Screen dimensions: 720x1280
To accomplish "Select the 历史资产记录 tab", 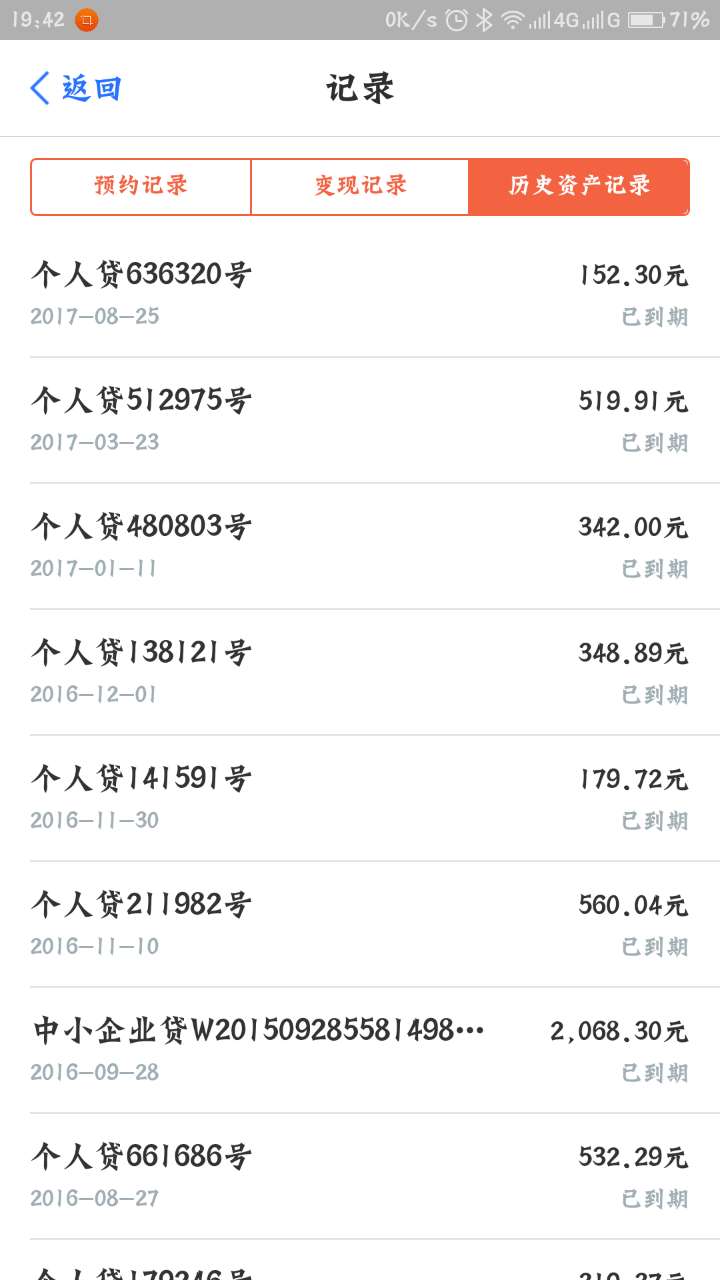I will [x=580, y=186].
